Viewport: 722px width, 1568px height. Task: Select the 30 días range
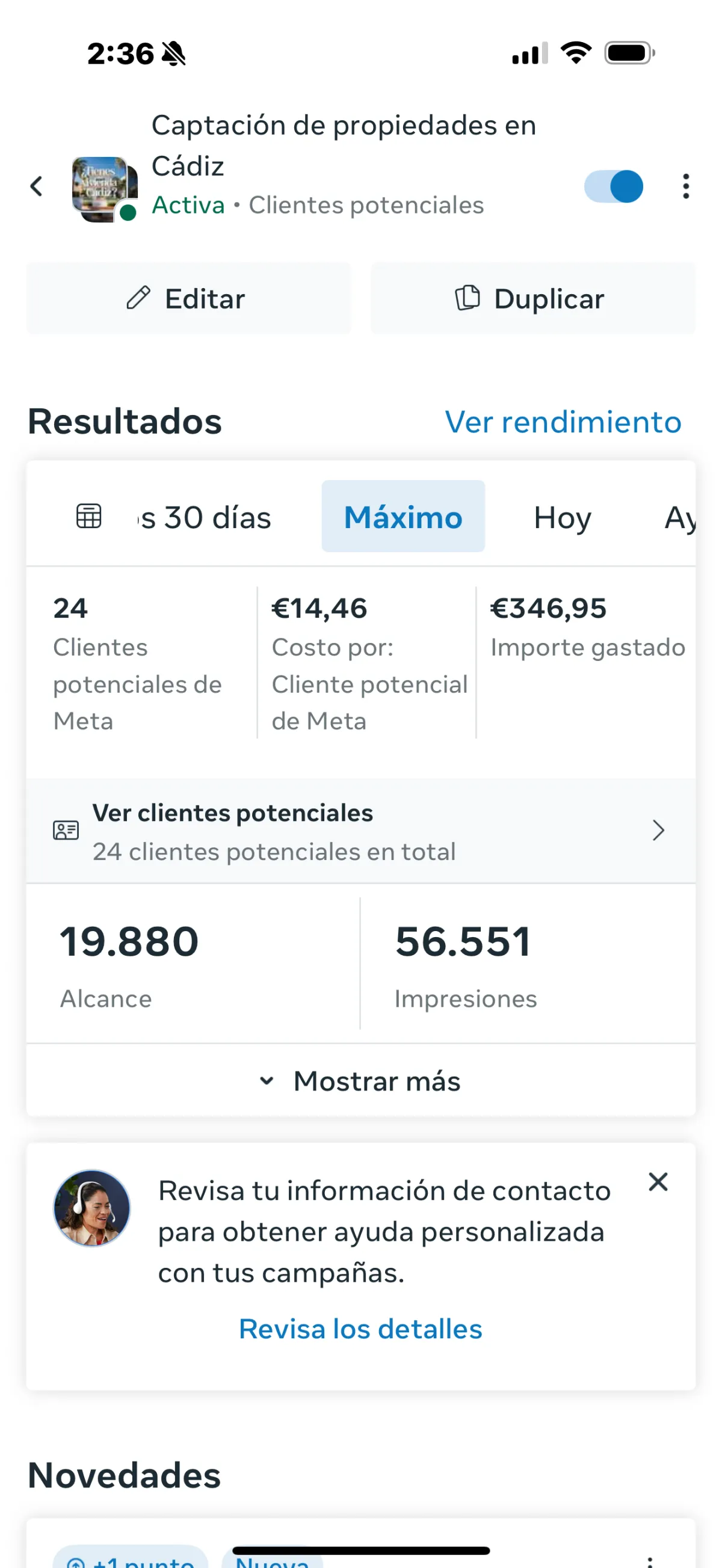point(205,517)
